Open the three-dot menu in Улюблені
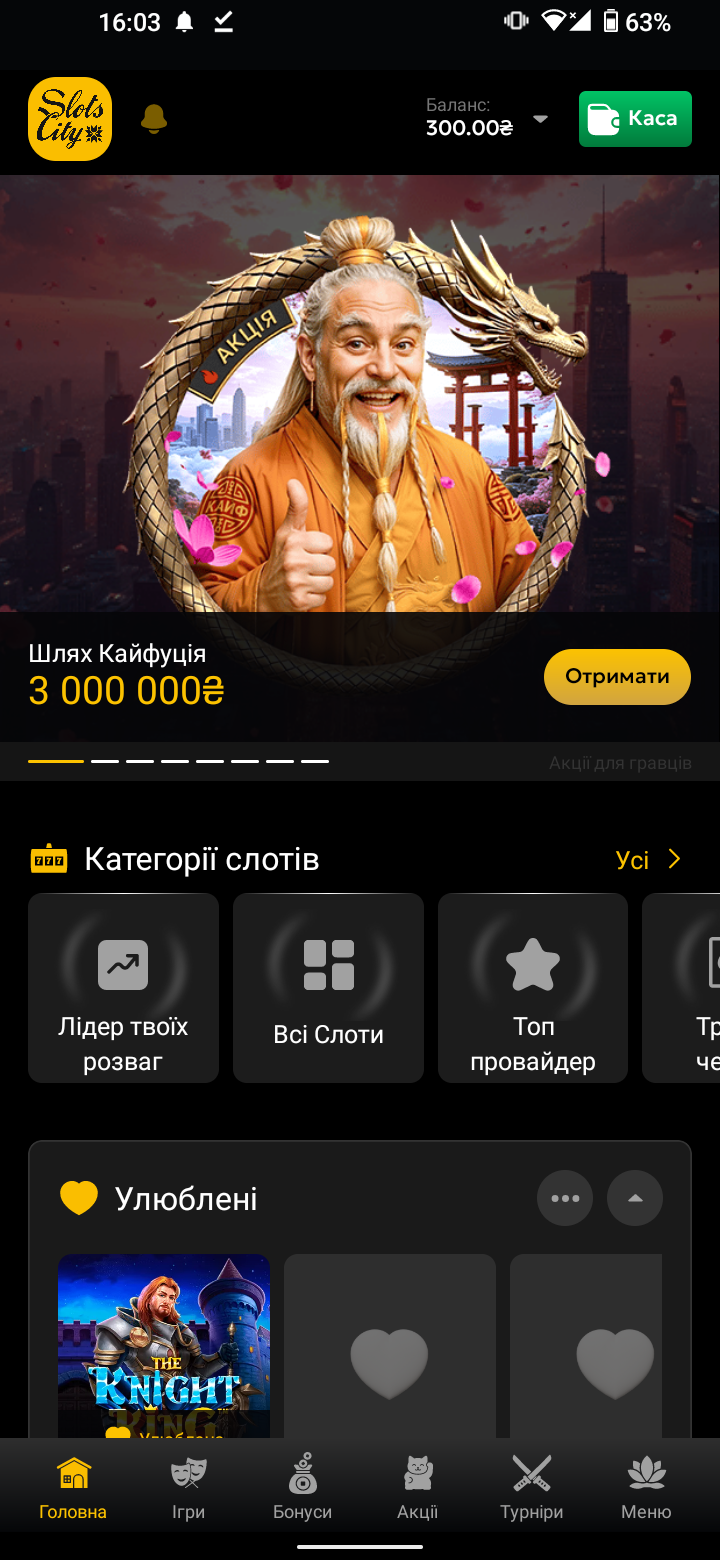The image size is (720, 1560). [565, 1198]
